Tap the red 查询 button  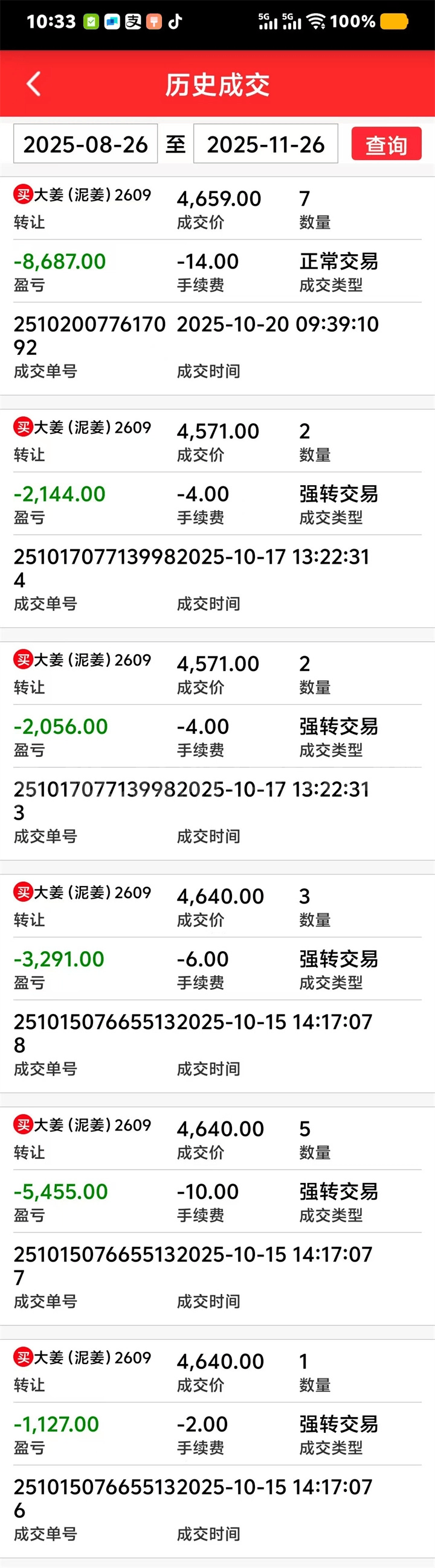pos(386,144)
